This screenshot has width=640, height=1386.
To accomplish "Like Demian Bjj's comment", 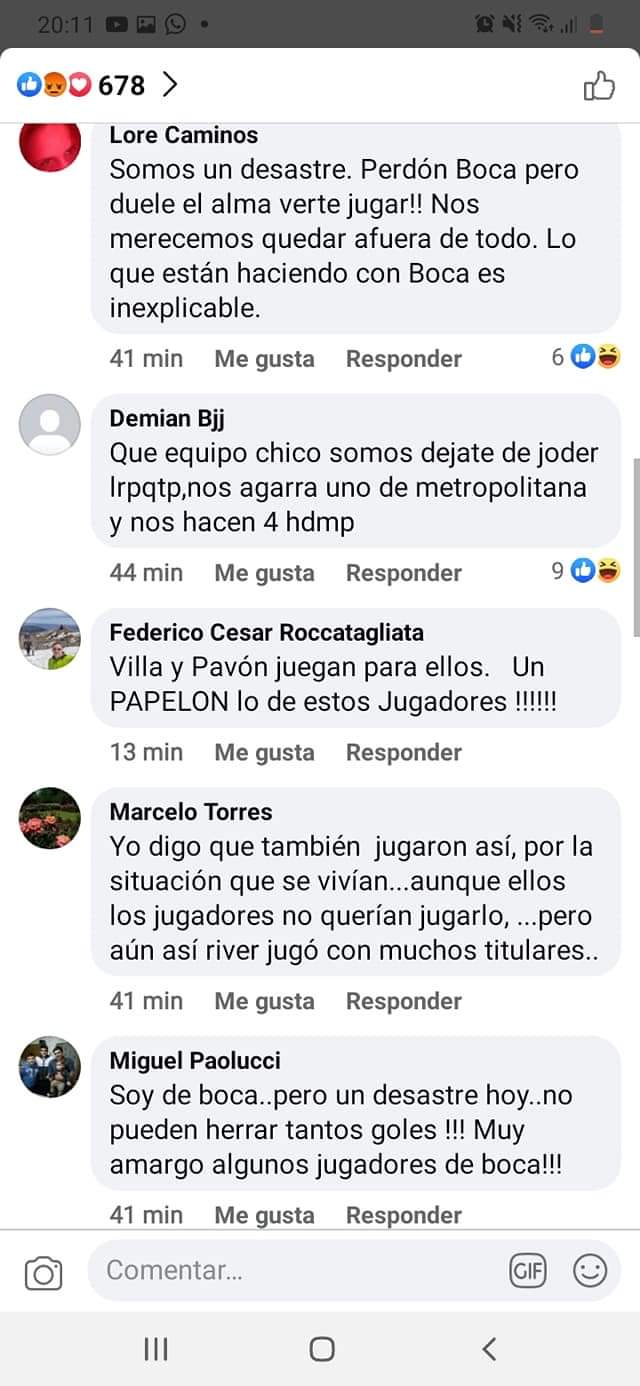I will click(x=264, y=572).
